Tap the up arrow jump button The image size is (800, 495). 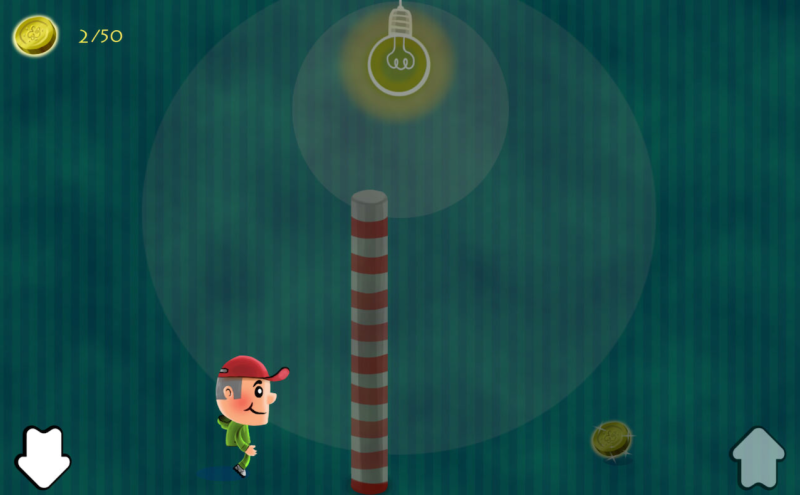tap(758, 457)
